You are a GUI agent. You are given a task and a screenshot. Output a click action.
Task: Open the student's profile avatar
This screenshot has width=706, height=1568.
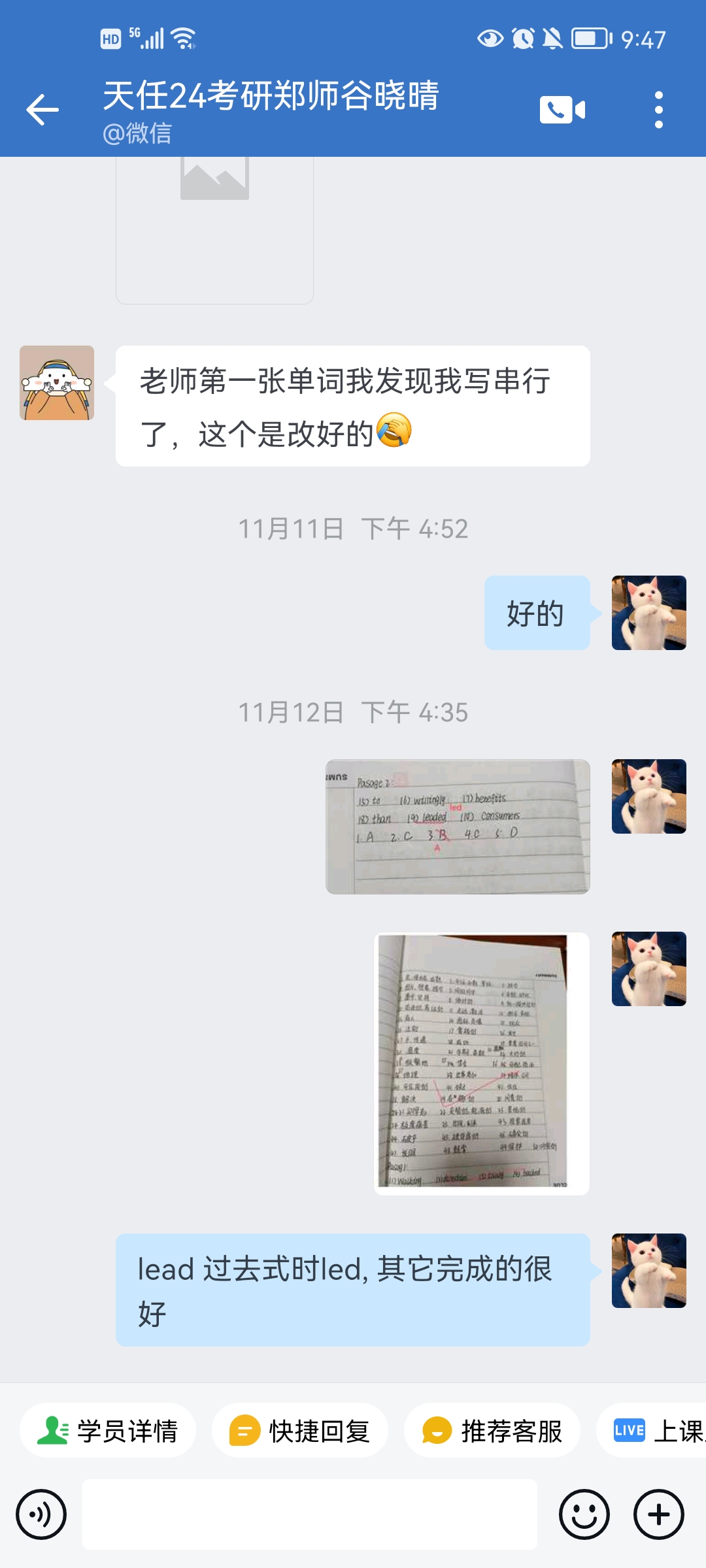(x=57, y=383)
